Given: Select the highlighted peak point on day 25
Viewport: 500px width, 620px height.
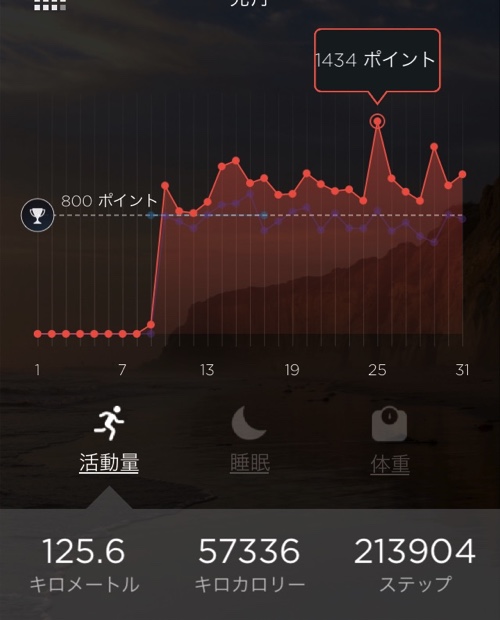Looking at the screenshot, I should tap(377, 121).
